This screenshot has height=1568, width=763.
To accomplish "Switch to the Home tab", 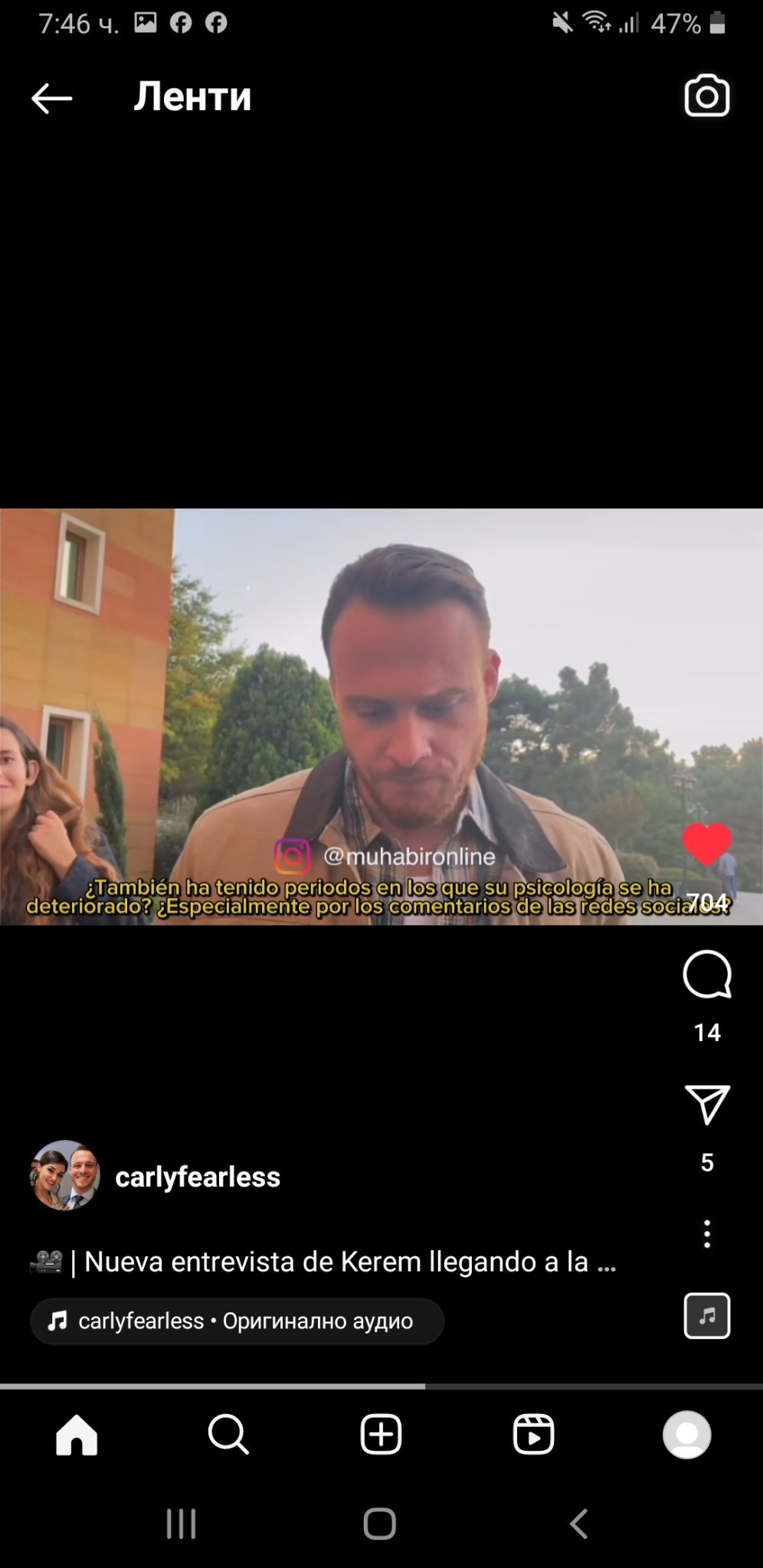I will [x=77, y=1434].
